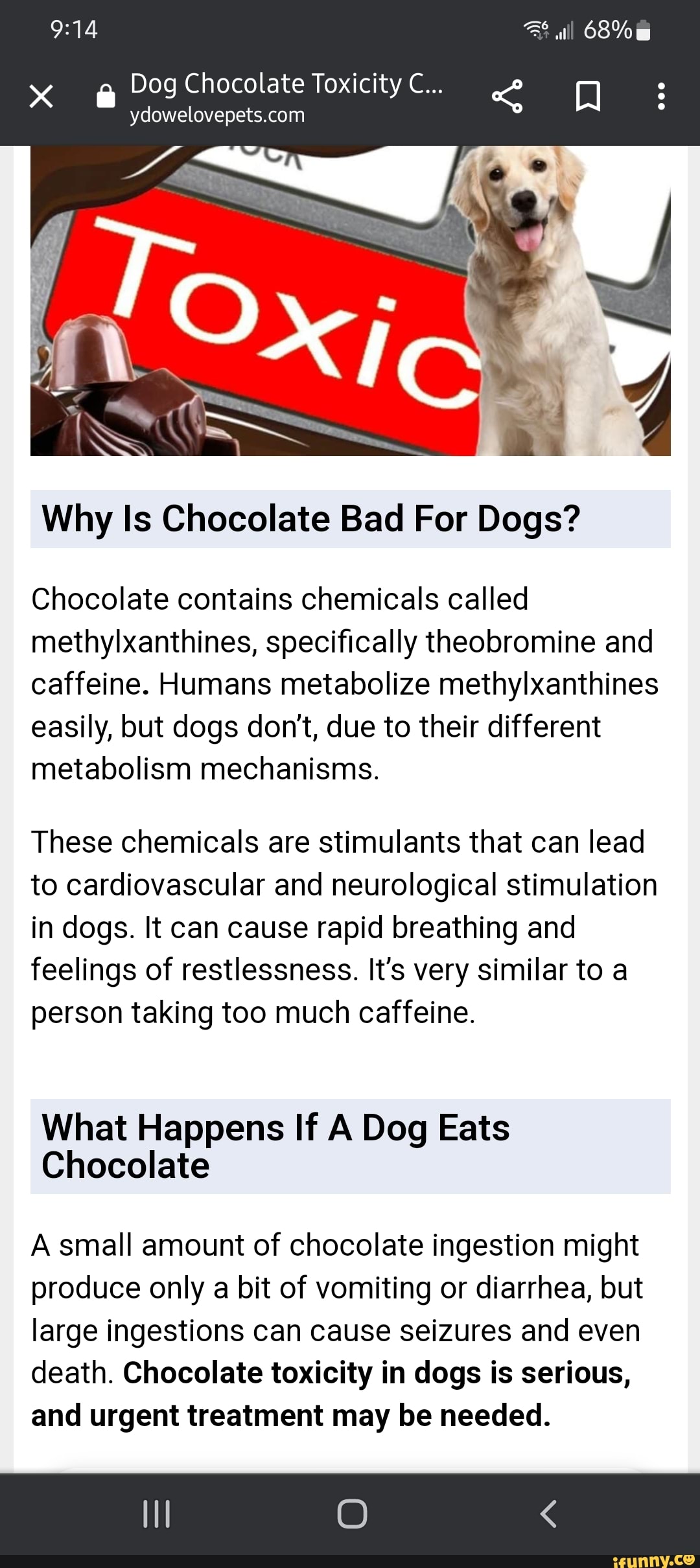Tap the lock icon to view site security
The width and height of the screenshot is (700, 1568).
coord(106,96)
